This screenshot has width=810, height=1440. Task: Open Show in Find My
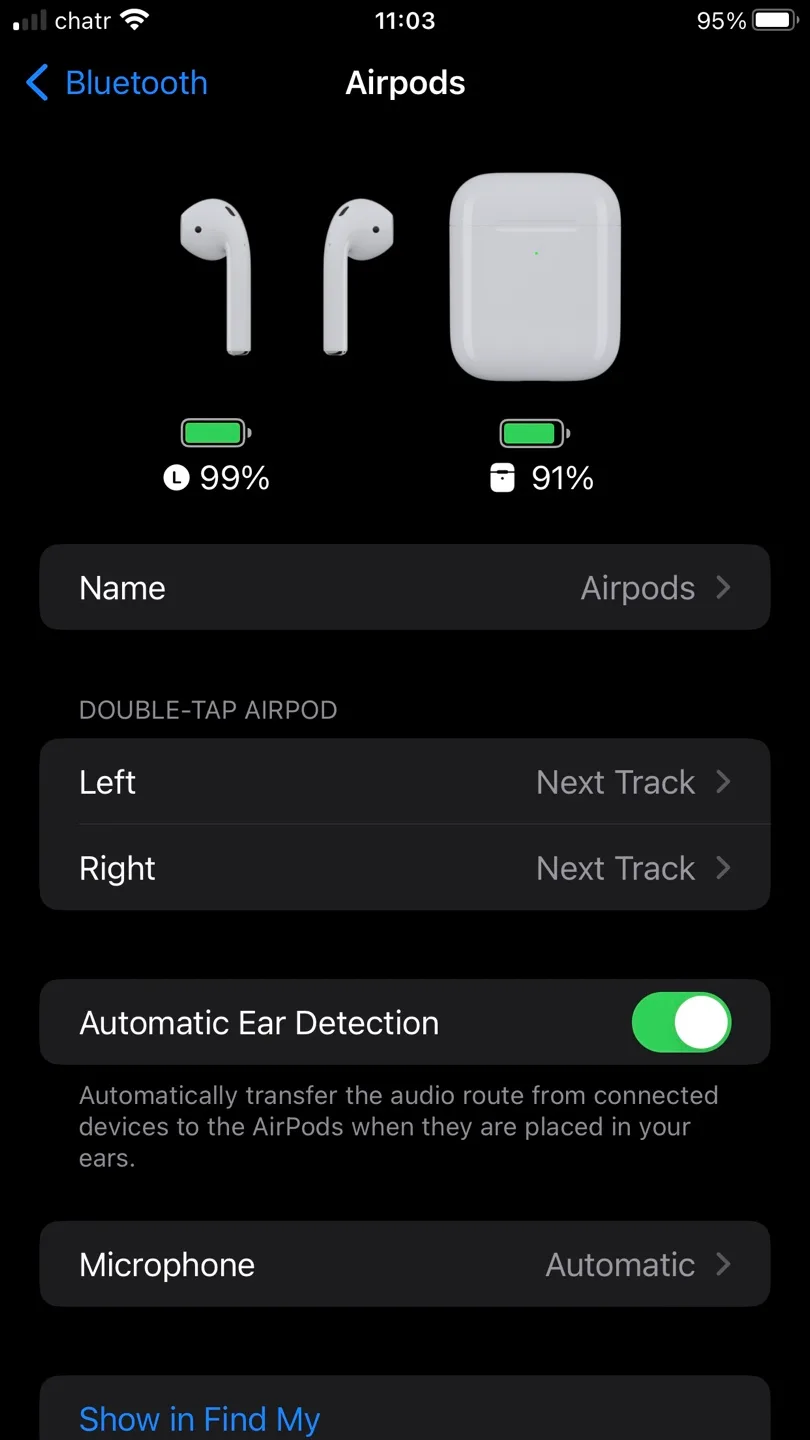click(x=199, y=1418)
